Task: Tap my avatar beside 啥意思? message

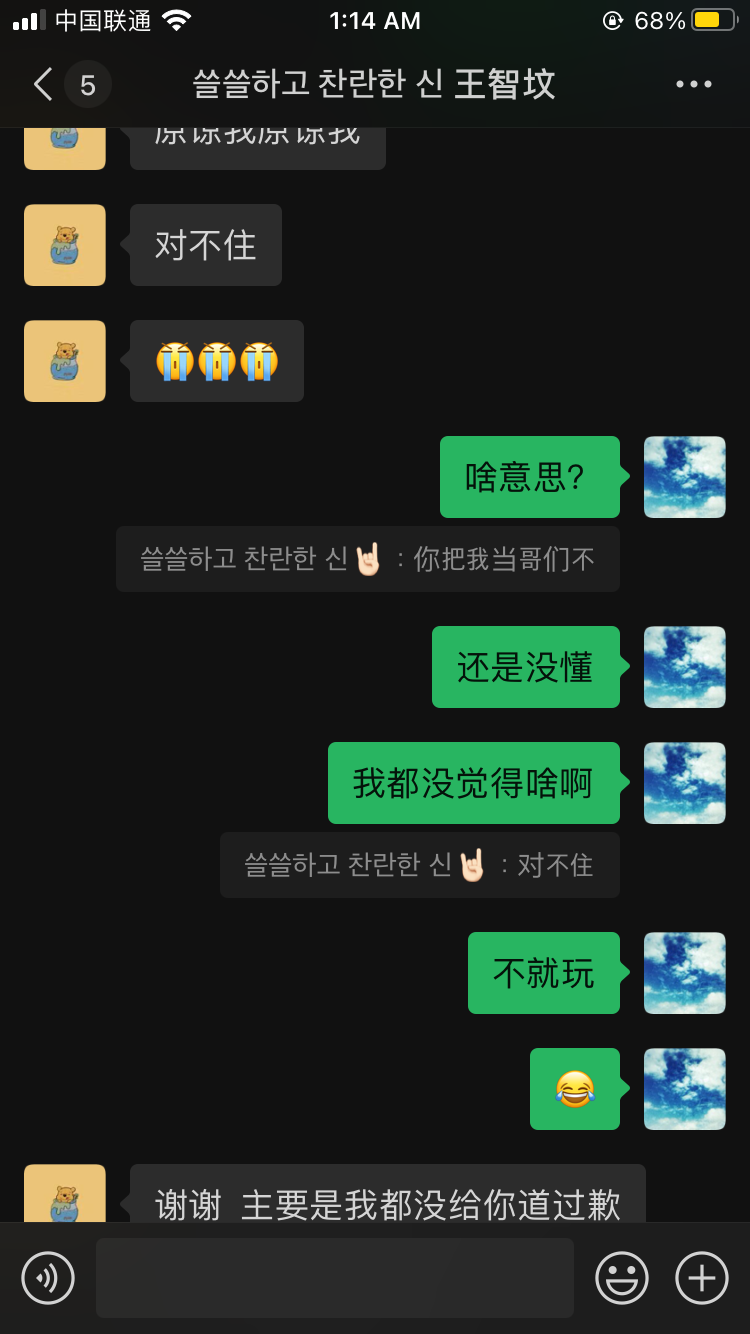Action: 684,477
